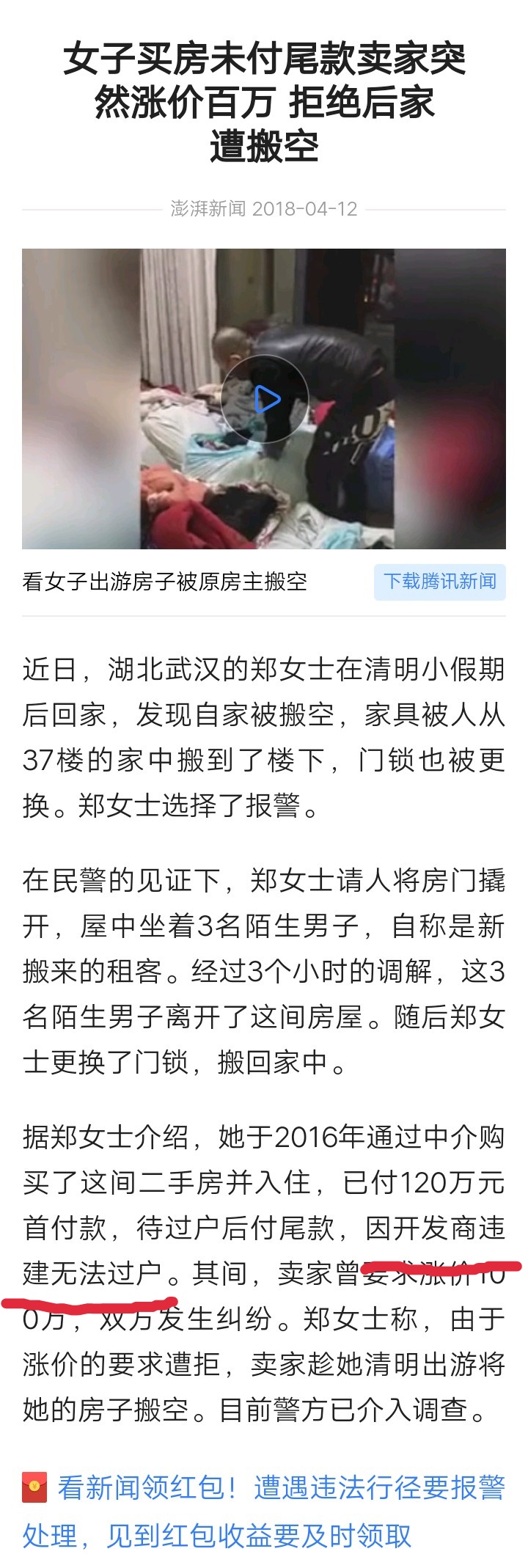Play the video of the emptied house
The image size is (528, 1568).
(x=265, y=400)
